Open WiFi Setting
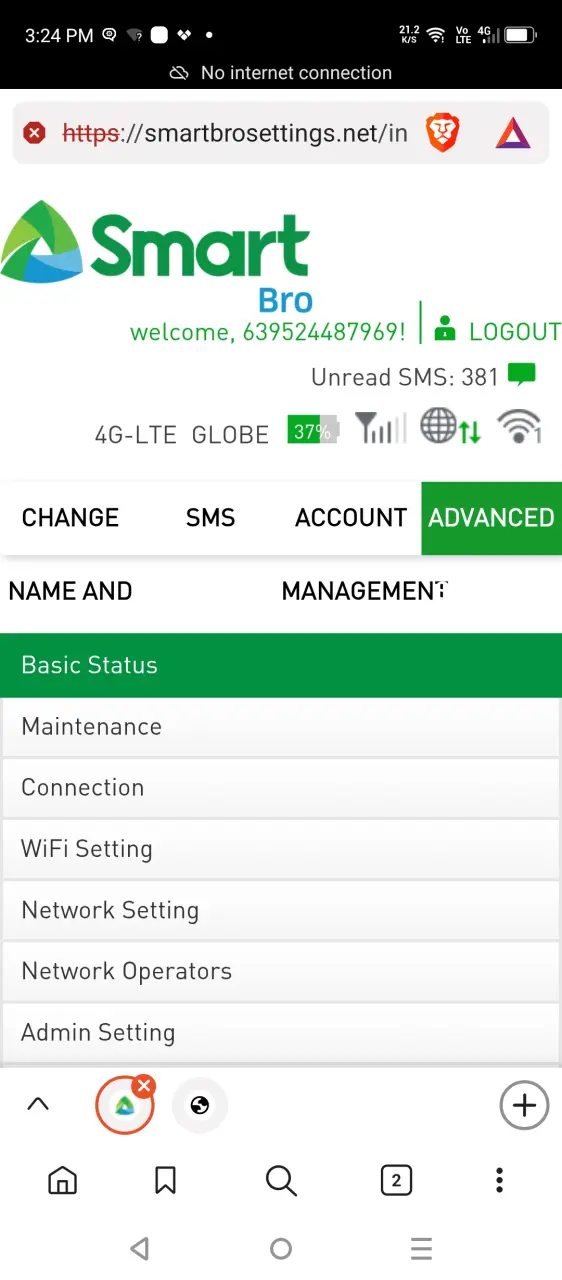562x1280 pixels. 281,849
